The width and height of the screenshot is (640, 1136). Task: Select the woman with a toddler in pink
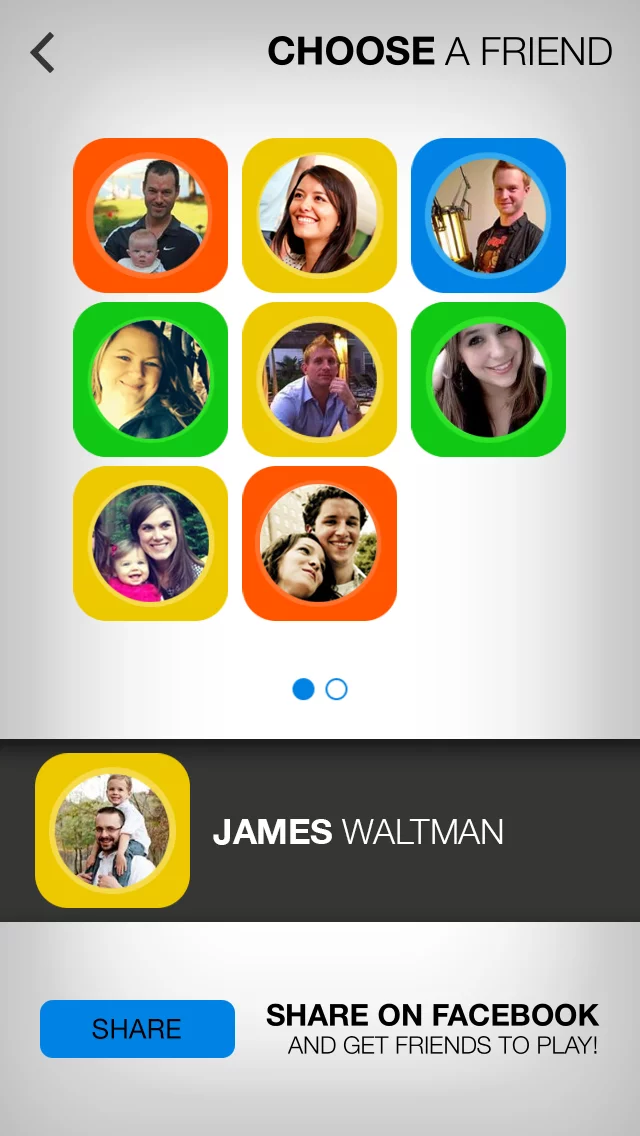(x=150, y=543)
